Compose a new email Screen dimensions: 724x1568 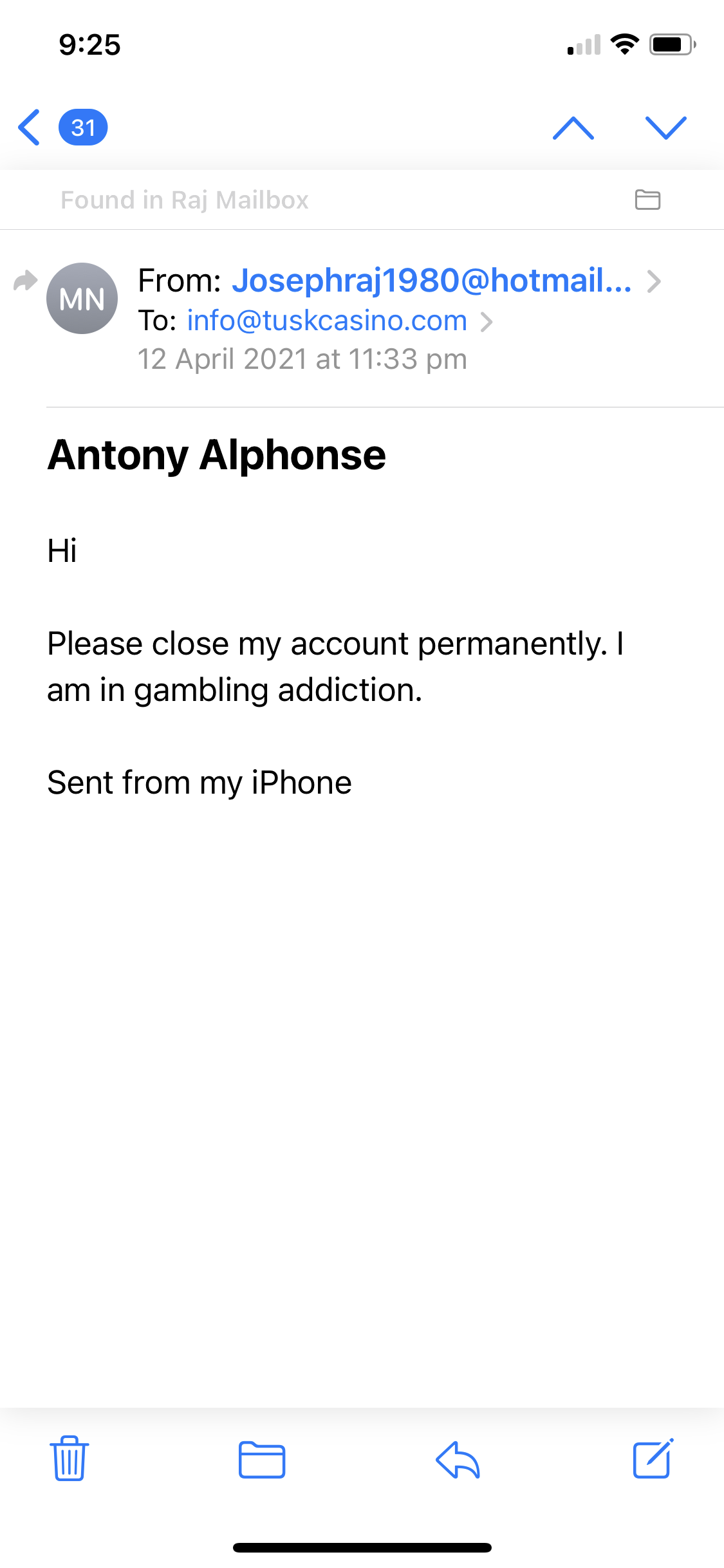(653, 1459)
